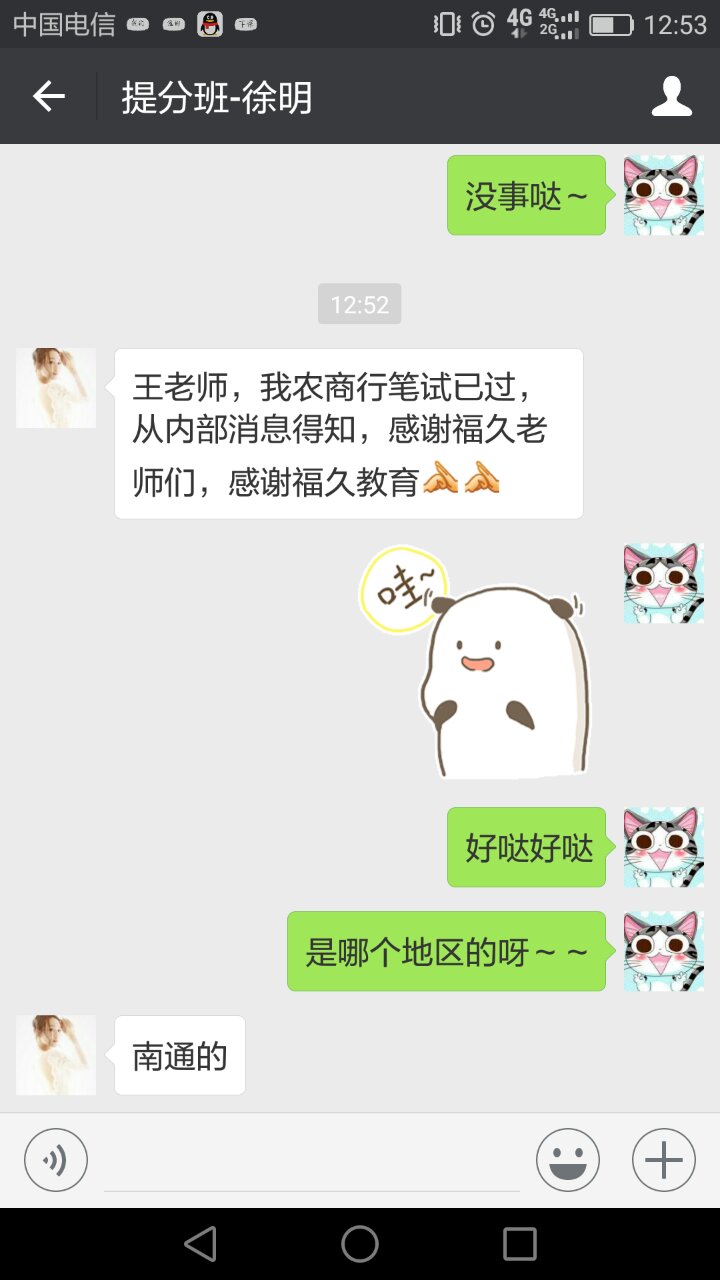Viewport: 720px width, 1280px height.
Task: Switch to voice message input
Action: (x=56, y=1160)
